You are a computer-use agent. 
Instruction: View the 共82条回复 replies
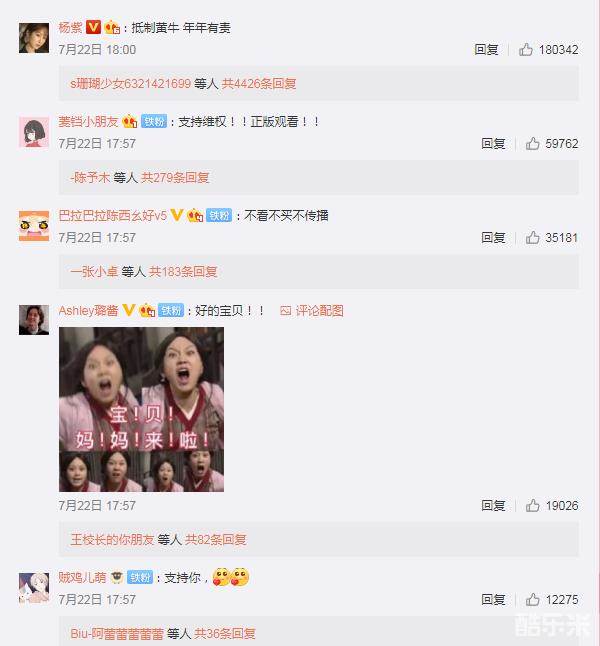tap(216, 539)
